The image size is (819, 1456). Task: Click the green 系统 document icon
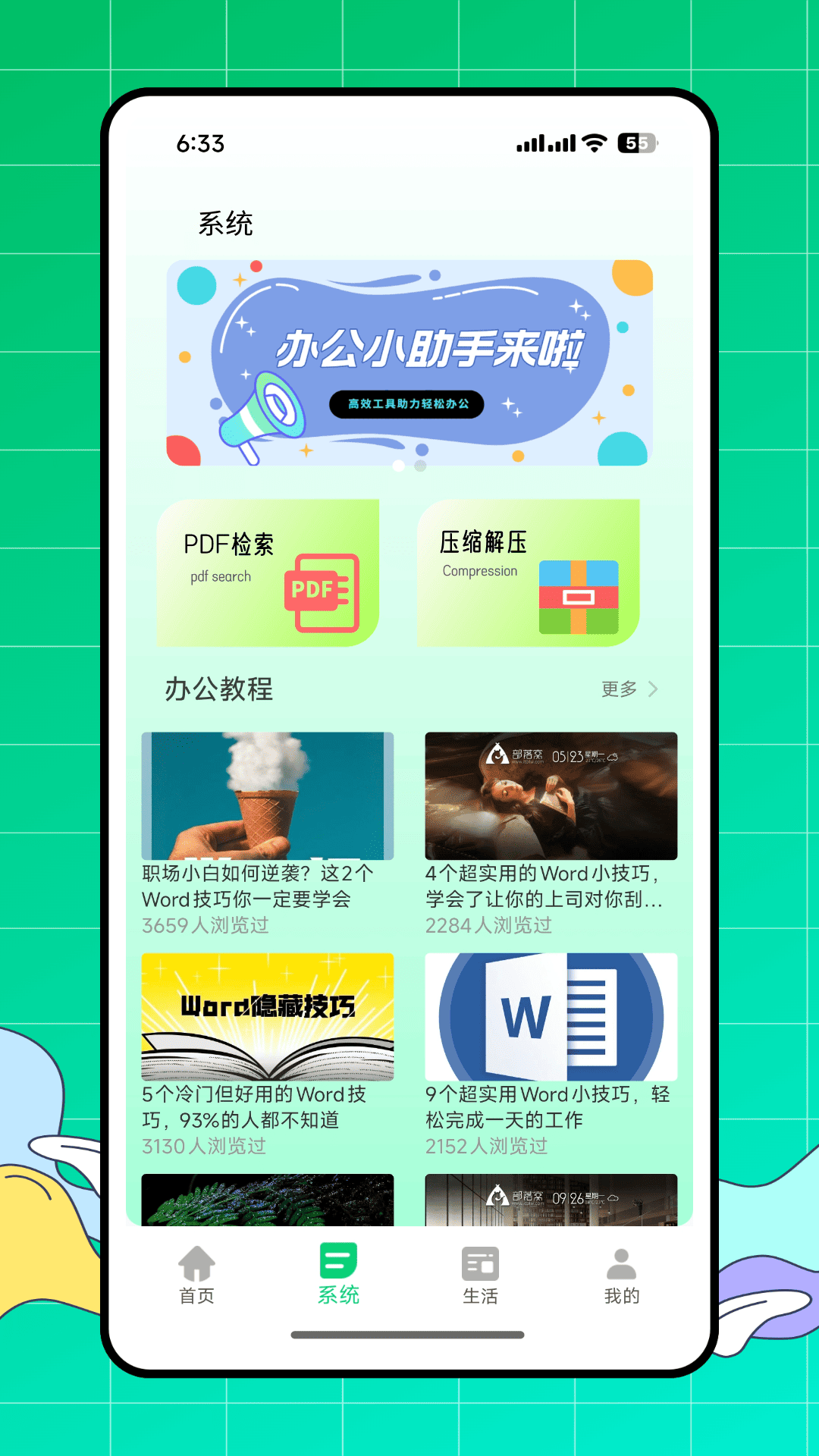[x=337, y=1257]
